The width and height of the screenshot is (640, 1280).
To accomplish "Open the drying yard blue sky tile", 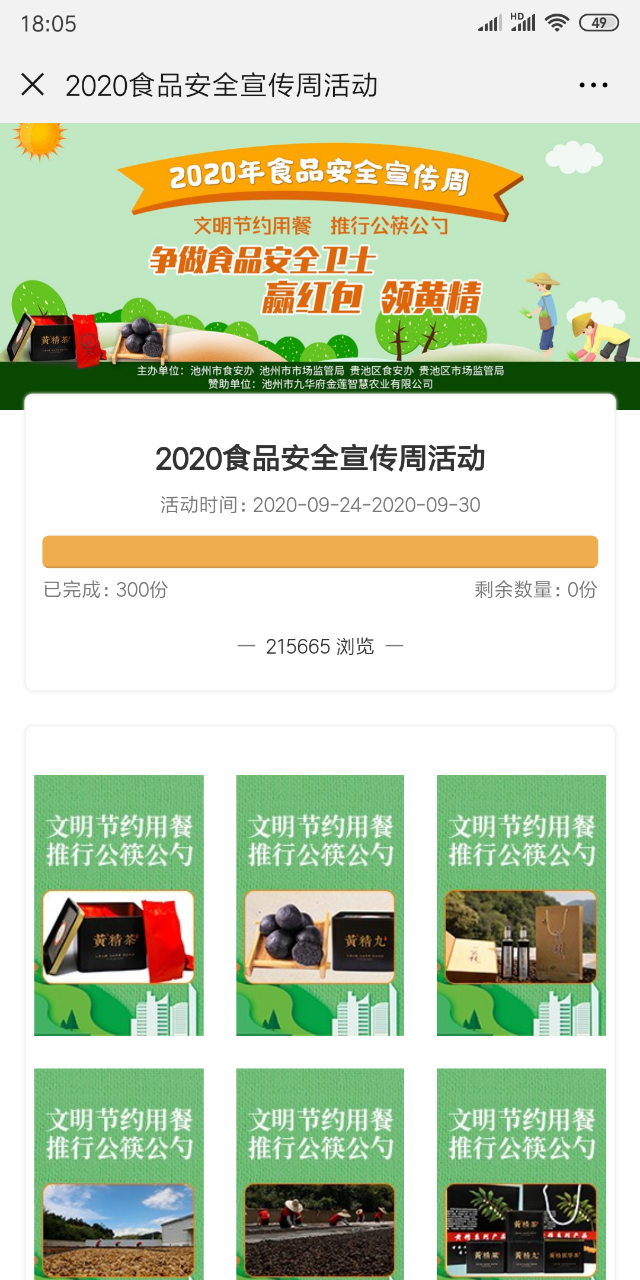I will 119,1175.
